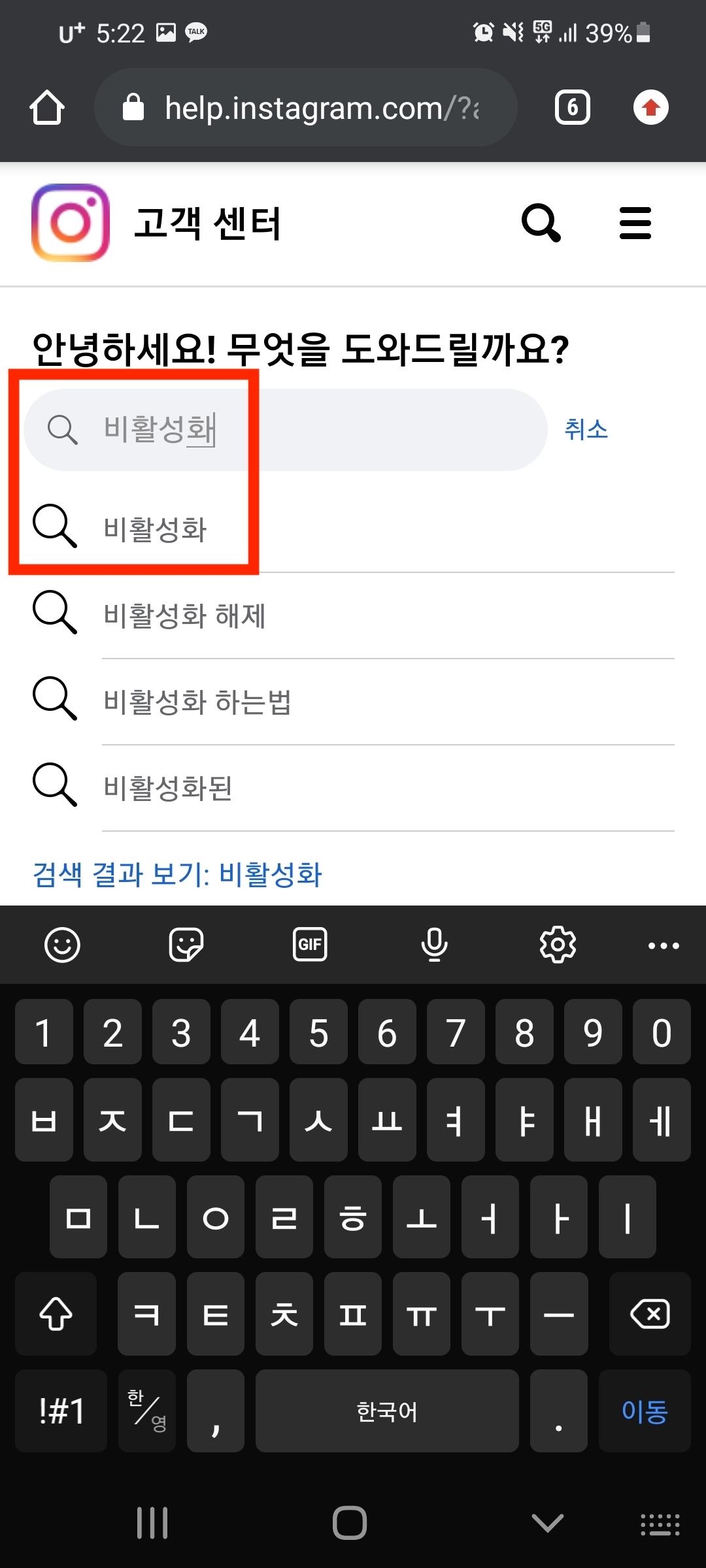The image size is (706, 1568).
Task: Open the keyboard GIF picker
Action: tap(310, 945)
